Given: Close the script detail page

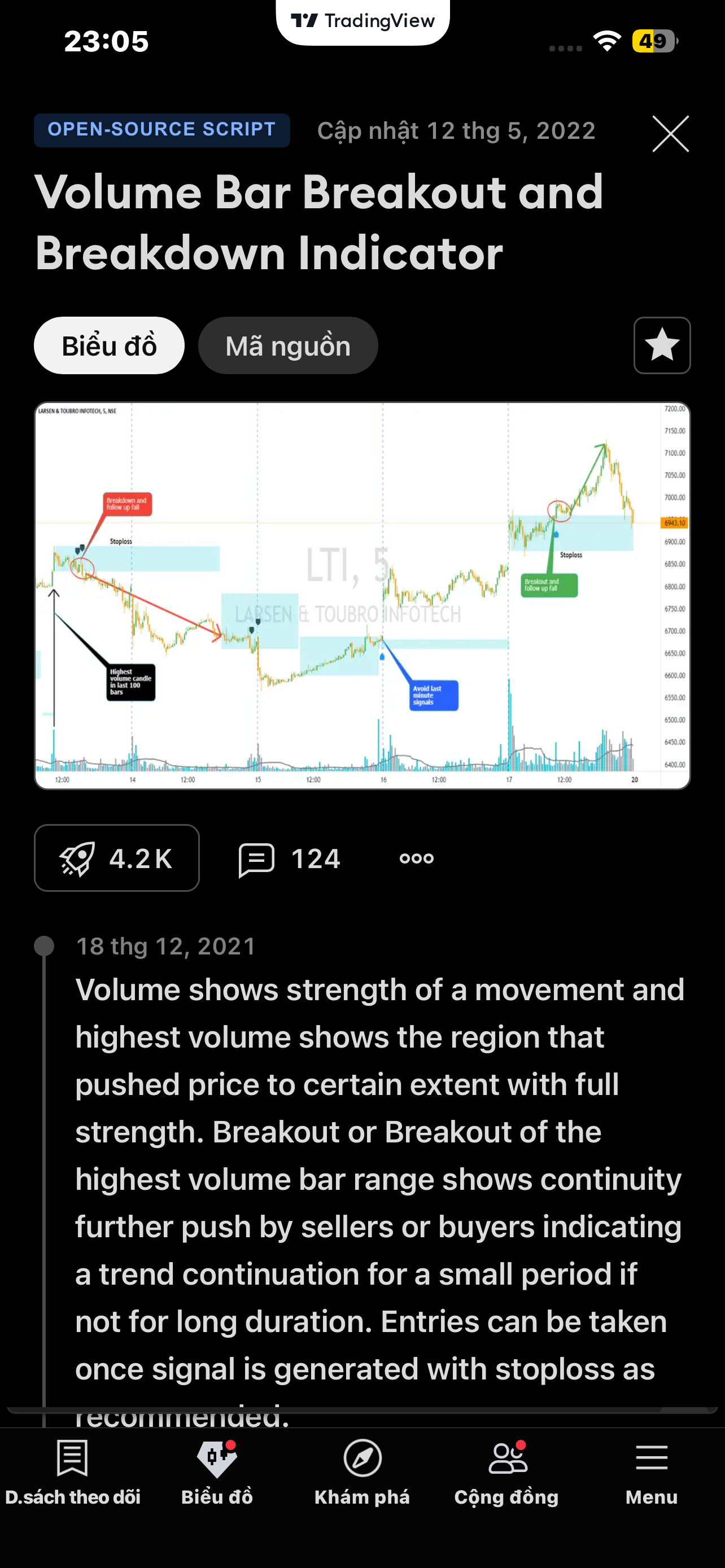Looking at the screenshot, I should (670, 133).
